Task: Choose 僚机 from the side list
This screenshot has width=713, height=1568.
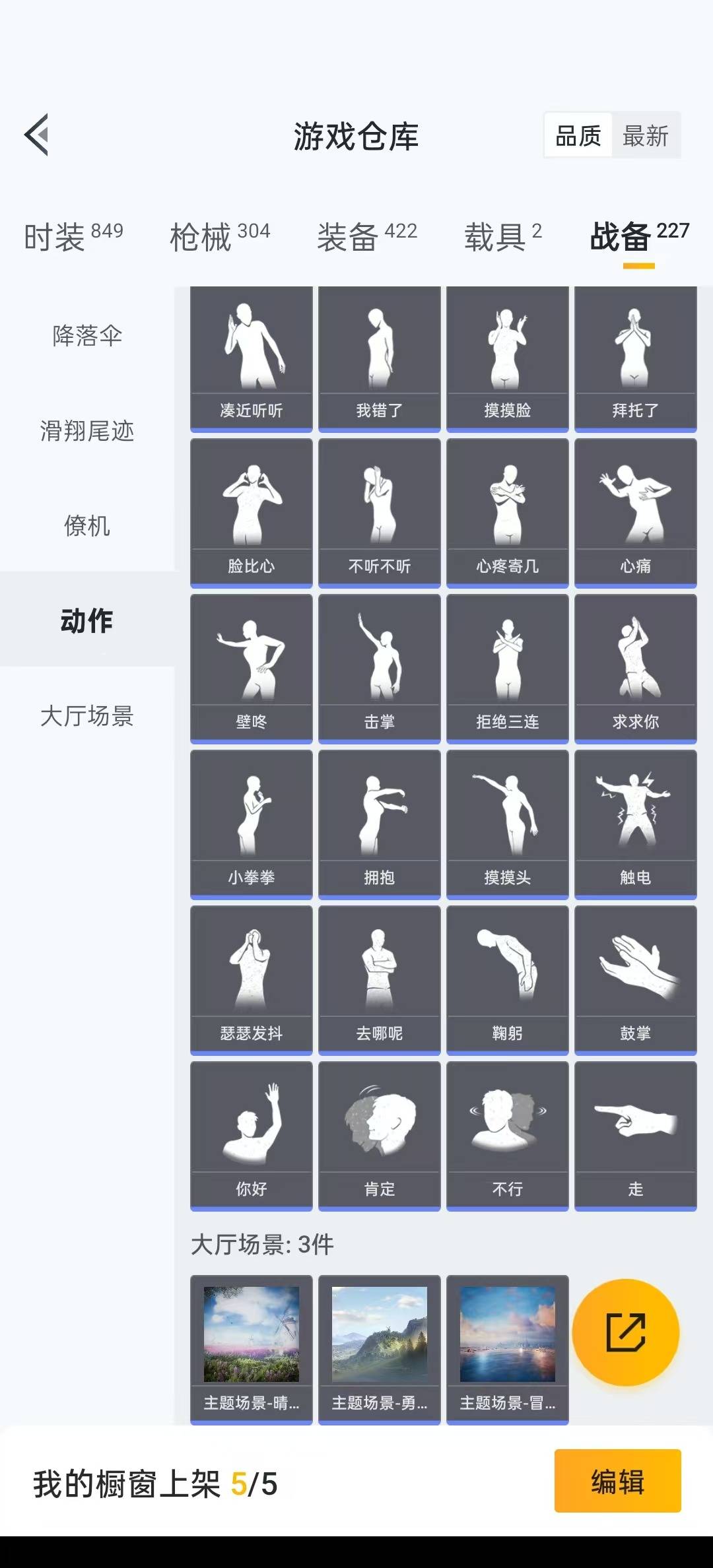Action: point(87,526)
